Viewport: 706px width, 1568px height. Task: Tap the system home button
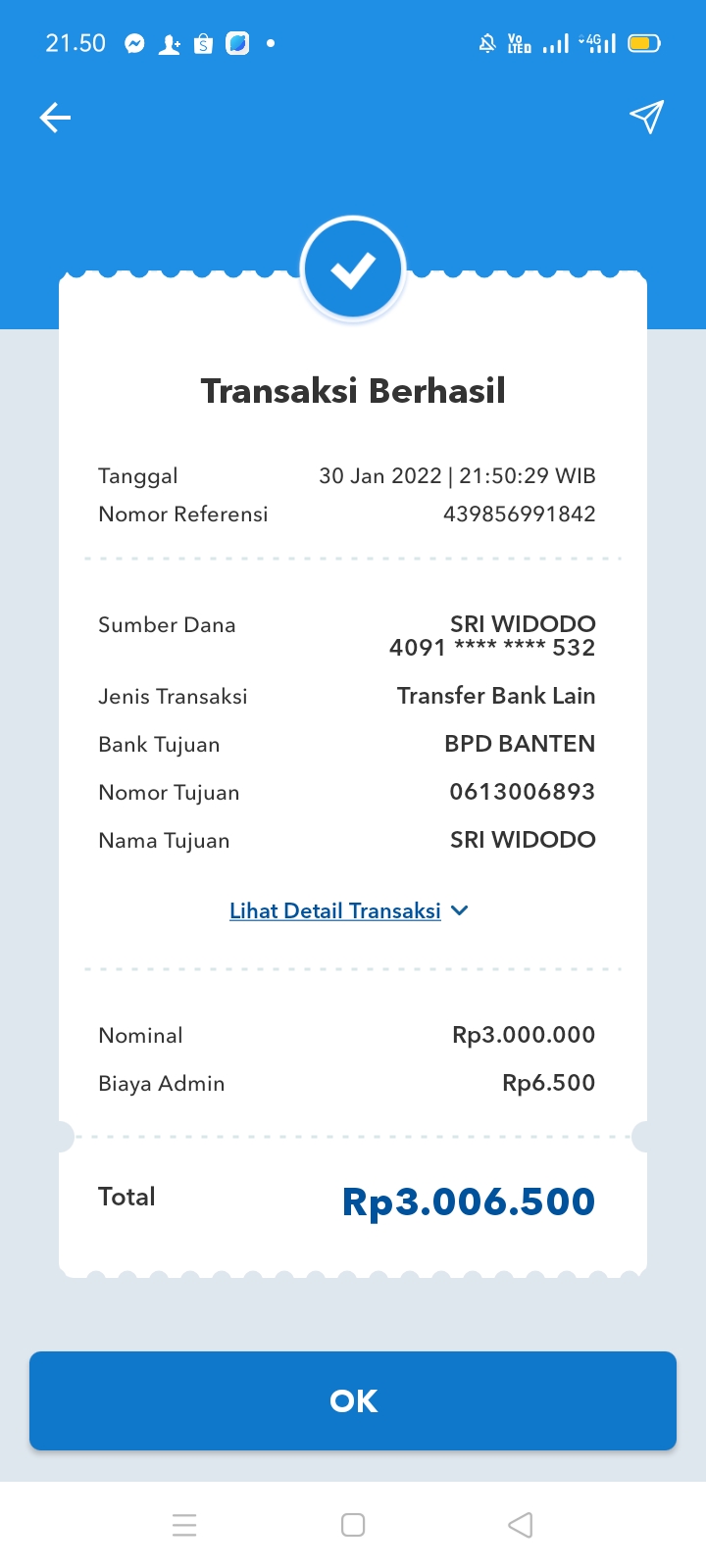pos(353,1525)
